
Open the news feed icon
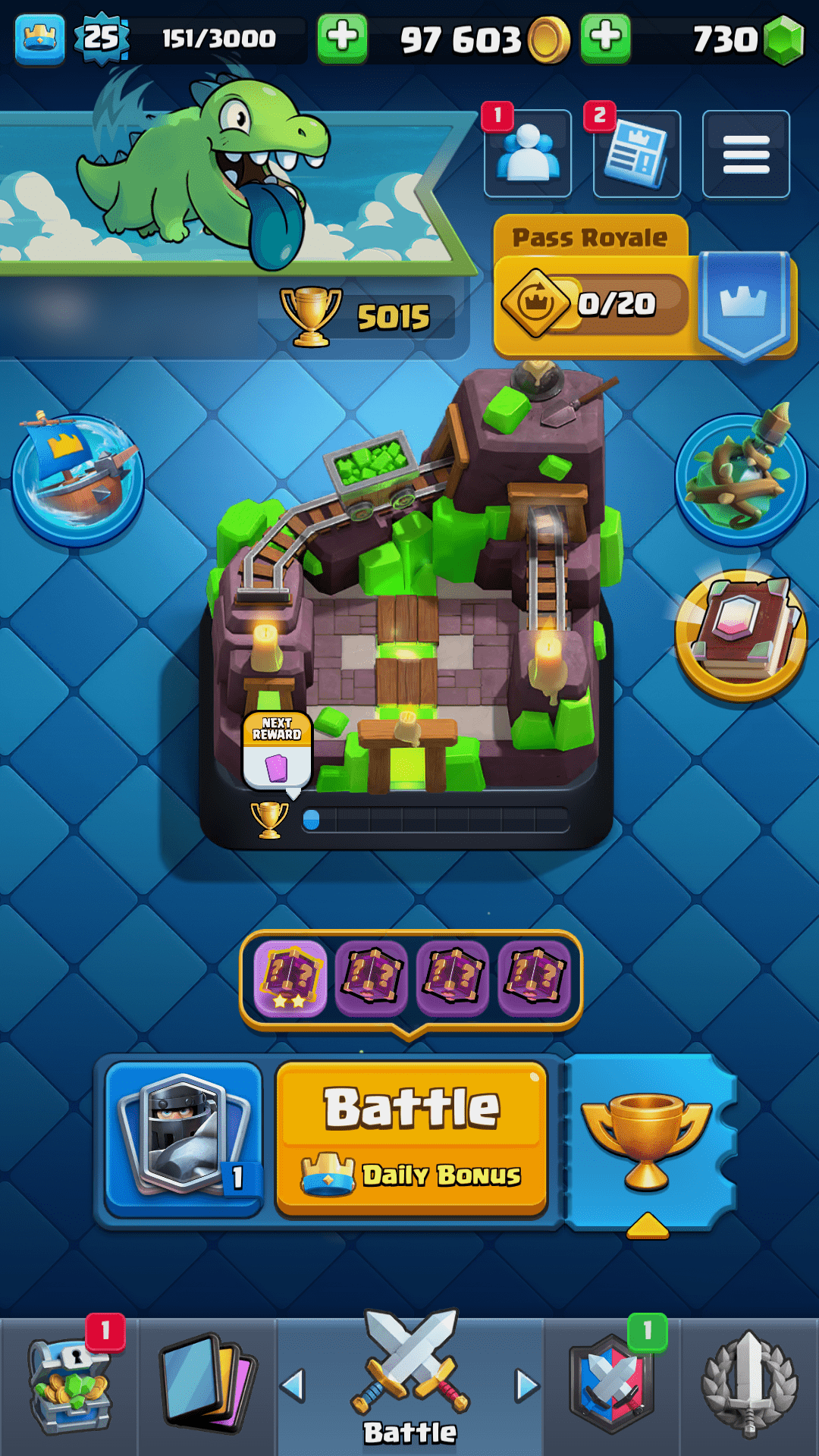(637, 153)
